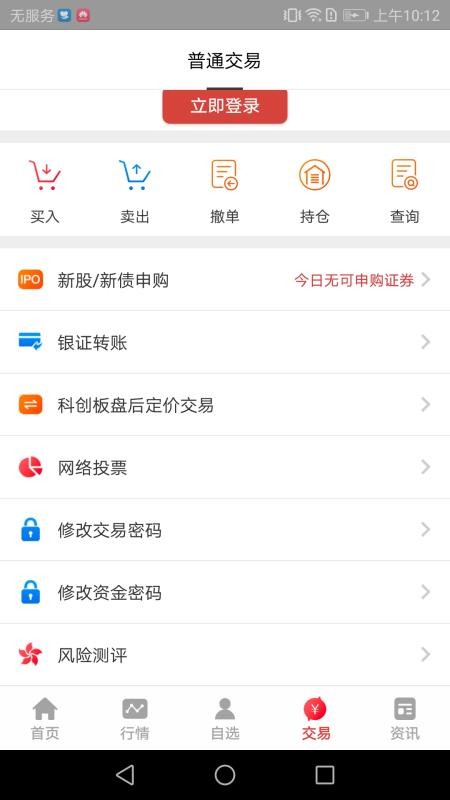Open 网络投票 online voting
This screenshot has height=800, width=450.
(225, 467)
